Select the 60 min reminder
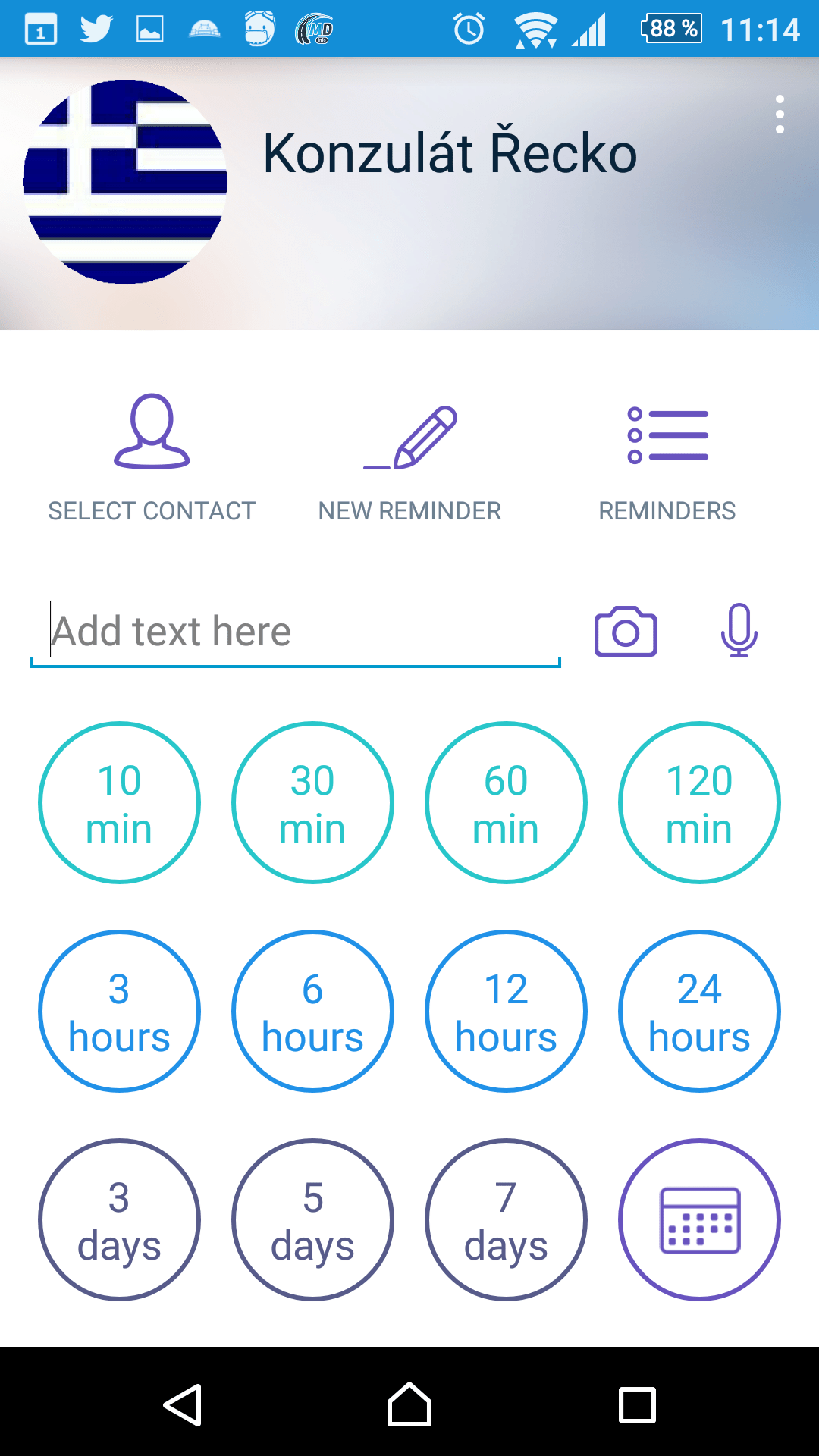This screenshot has height=1456, width=819. pyautogui.click(x=506, y=802)
